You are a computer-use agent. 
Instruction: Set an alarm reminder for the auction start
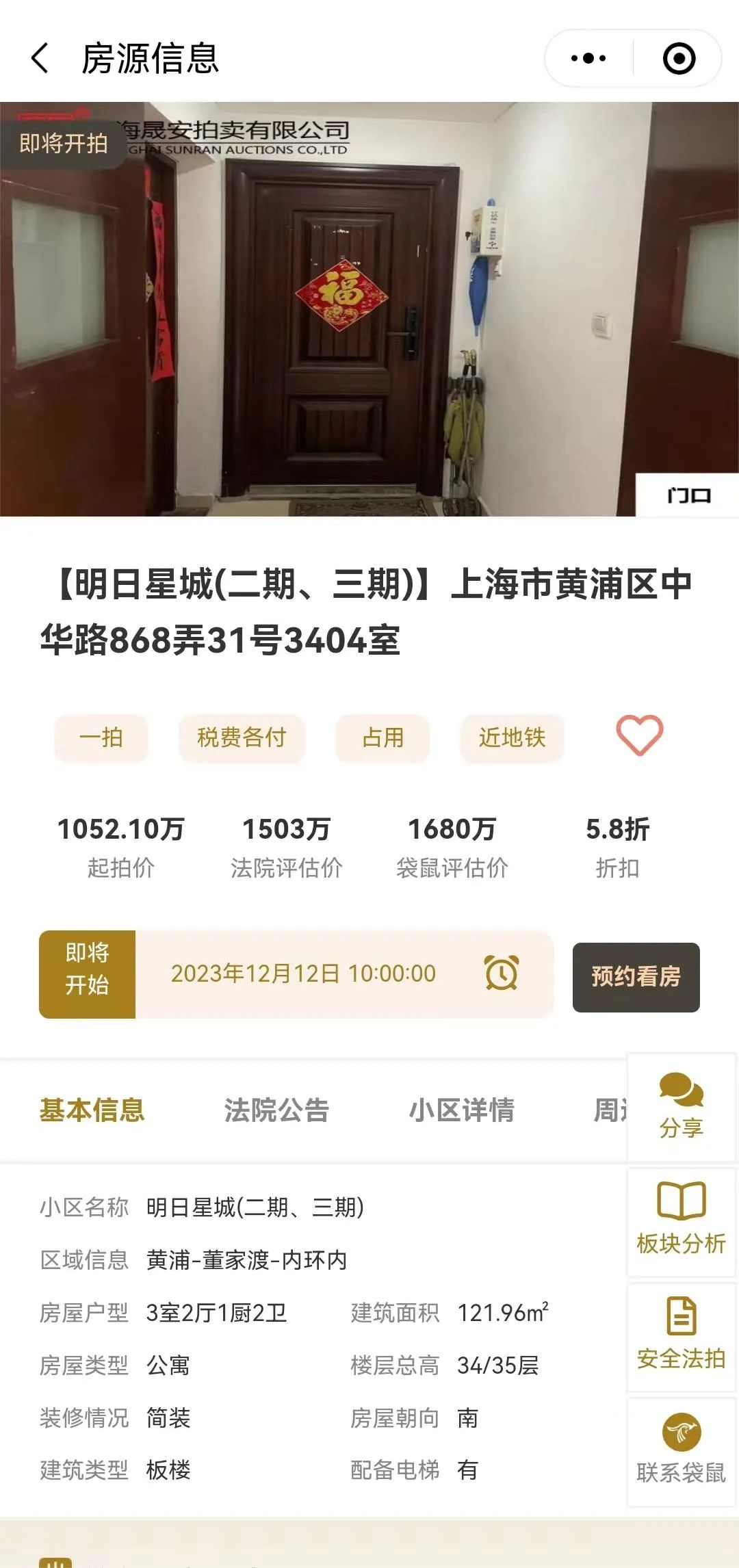coord(502,973)
